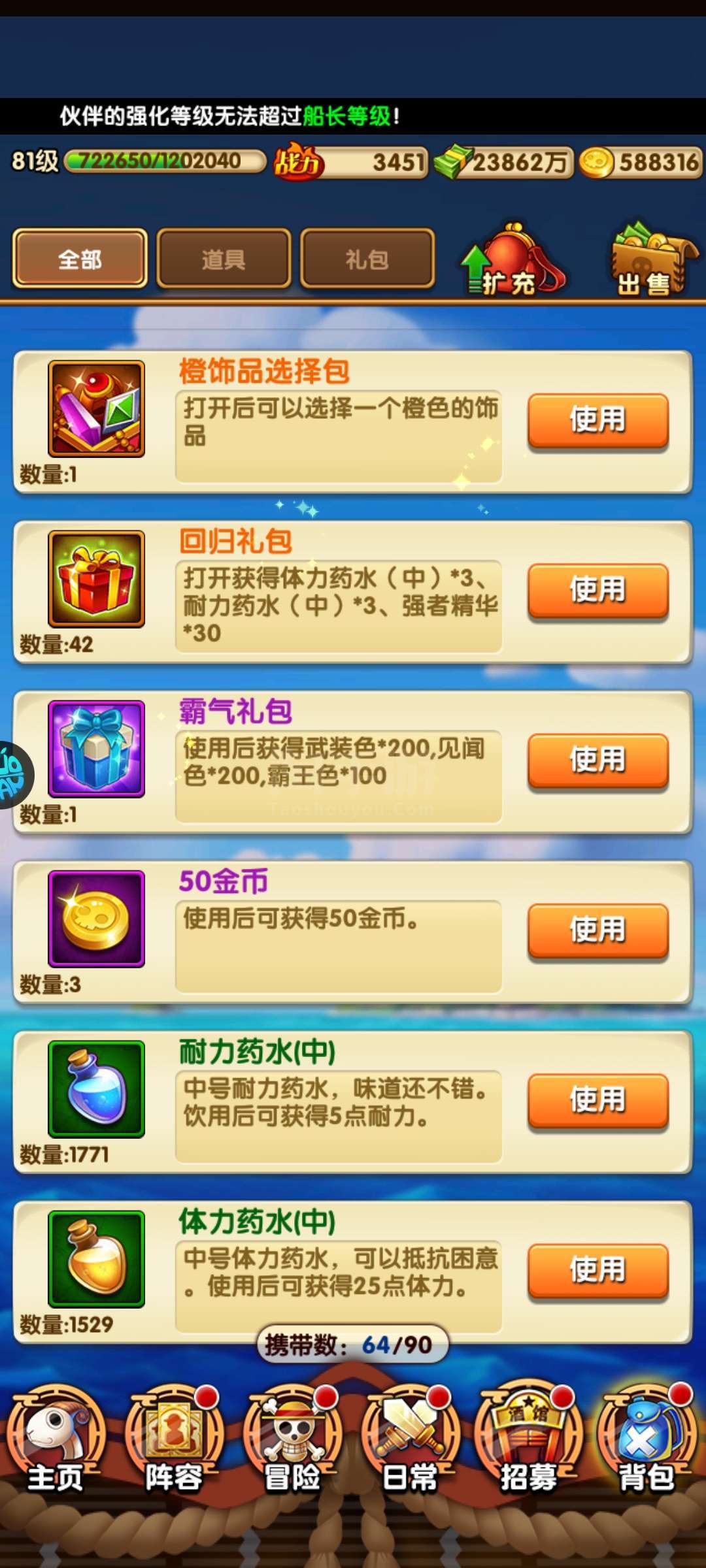The height and width of the screenshot is (1568, 706).
Task: Switch to the 礼包 tab
Action: tap(367, 259)
